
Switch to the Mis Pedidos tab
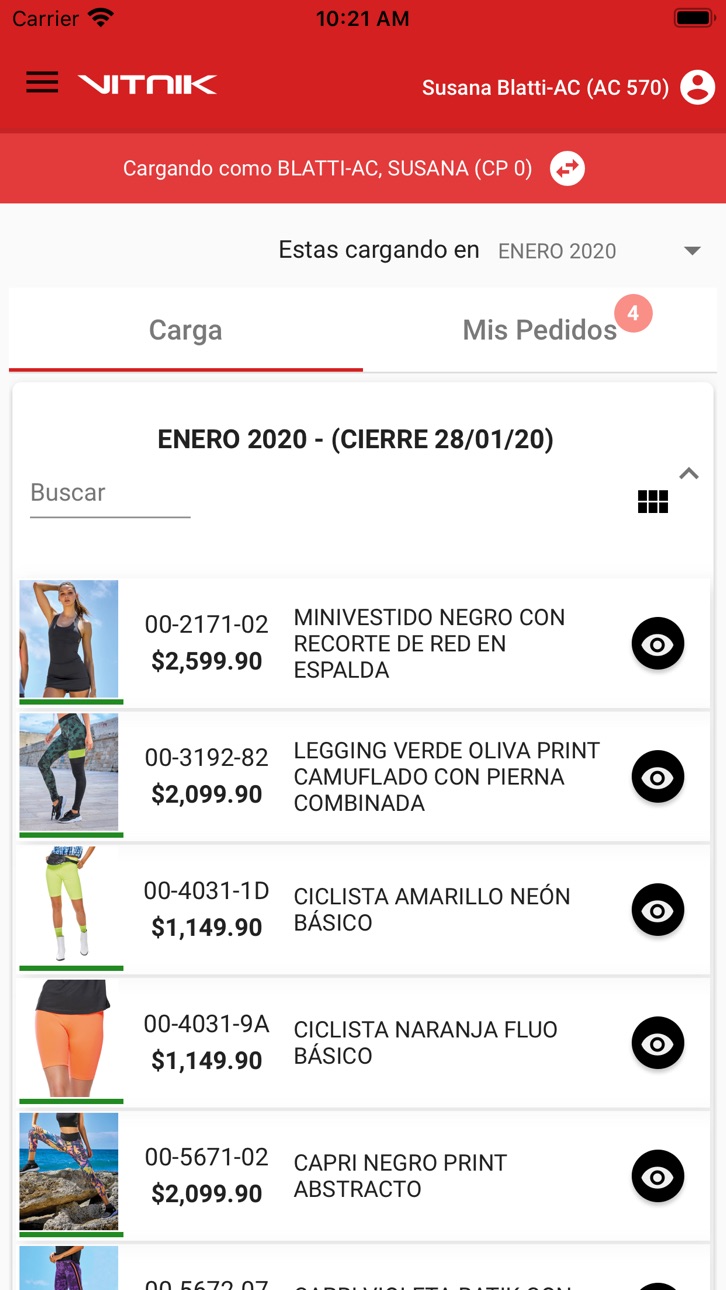[x=540, y=330]
